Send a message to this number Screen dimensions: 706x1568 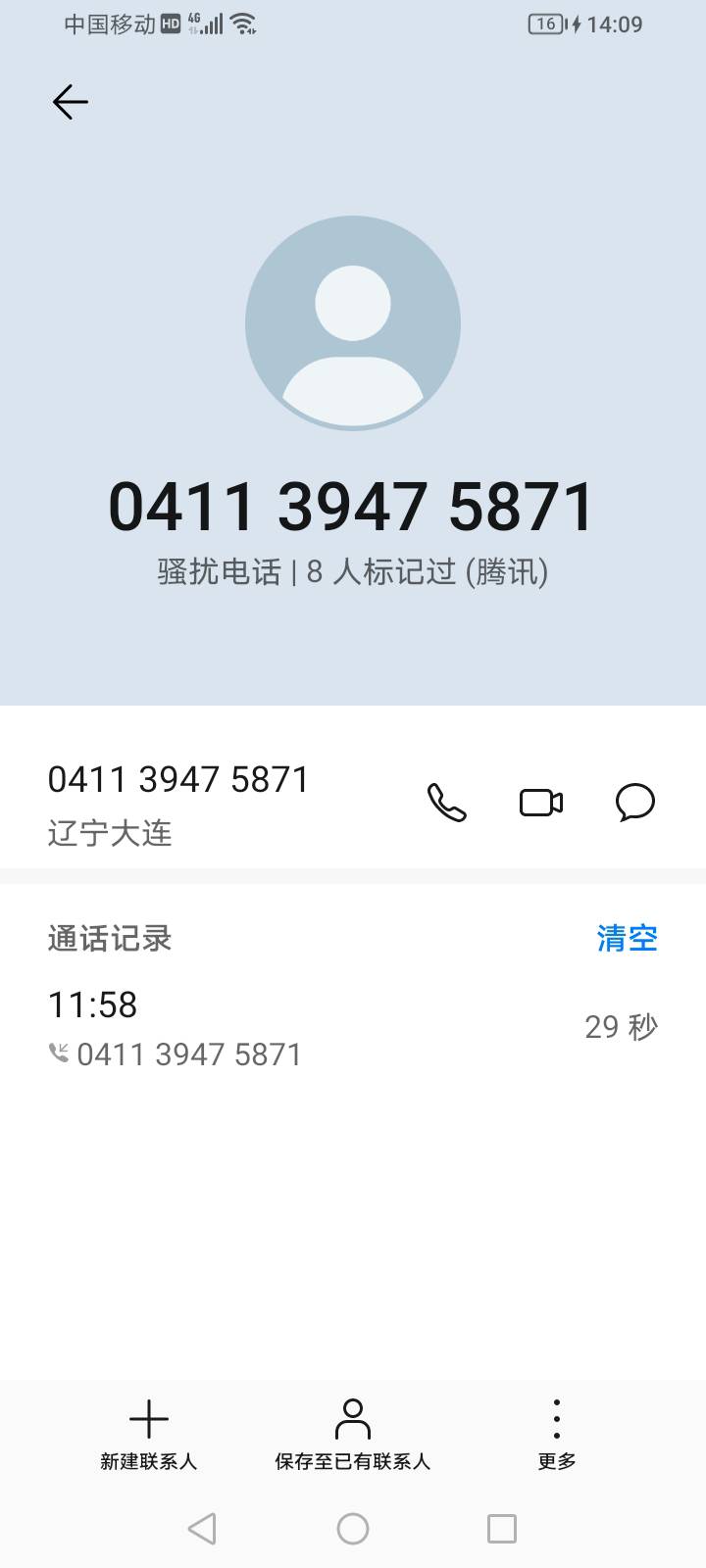tap(635, 803)
